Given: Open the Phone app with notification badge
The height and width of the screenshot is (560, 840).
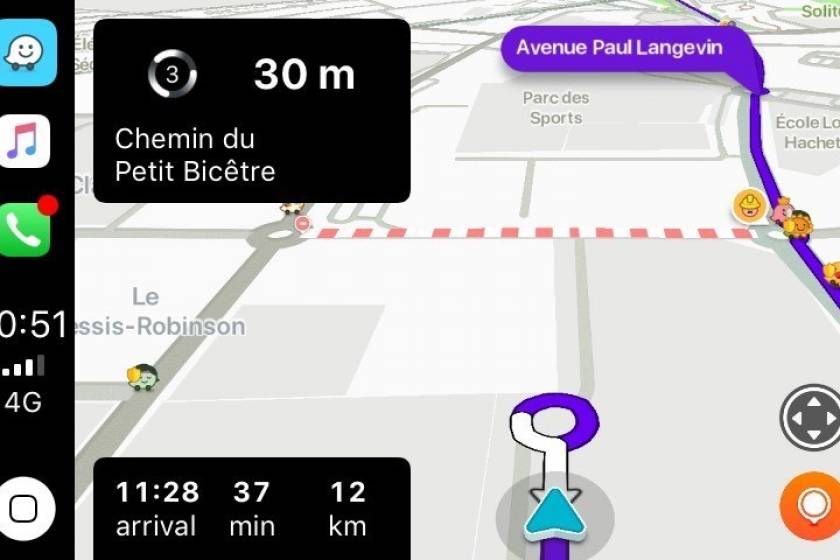Looking at the screenshot, I should click(x=27, y=228).
